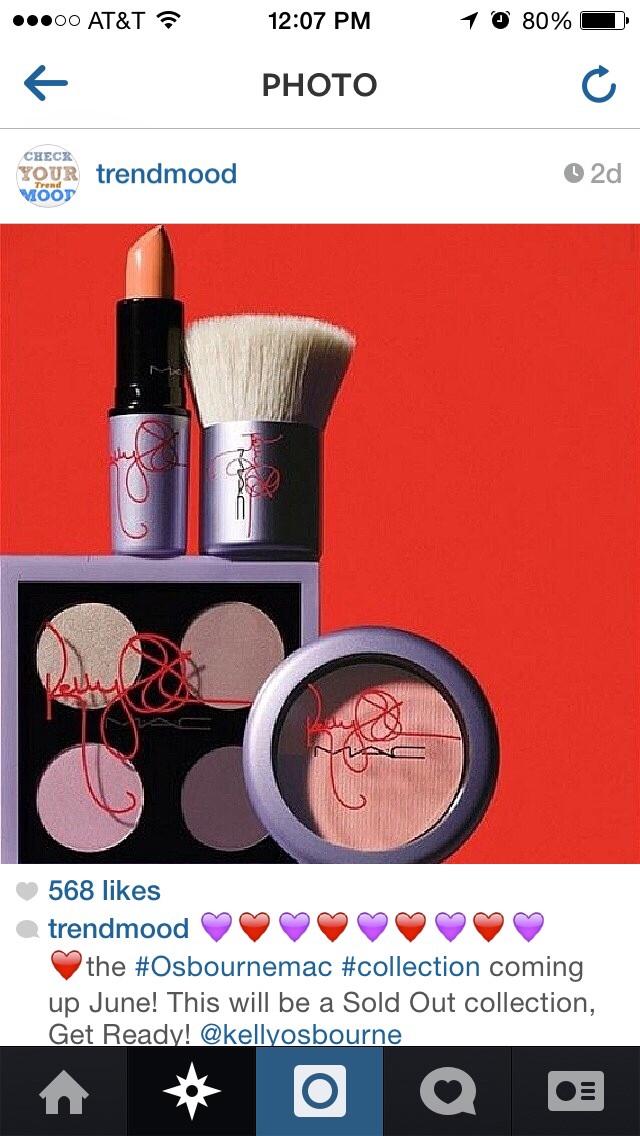Switch to the Explore star tab
The image size is (640, 1136).
click(192, 1091)
